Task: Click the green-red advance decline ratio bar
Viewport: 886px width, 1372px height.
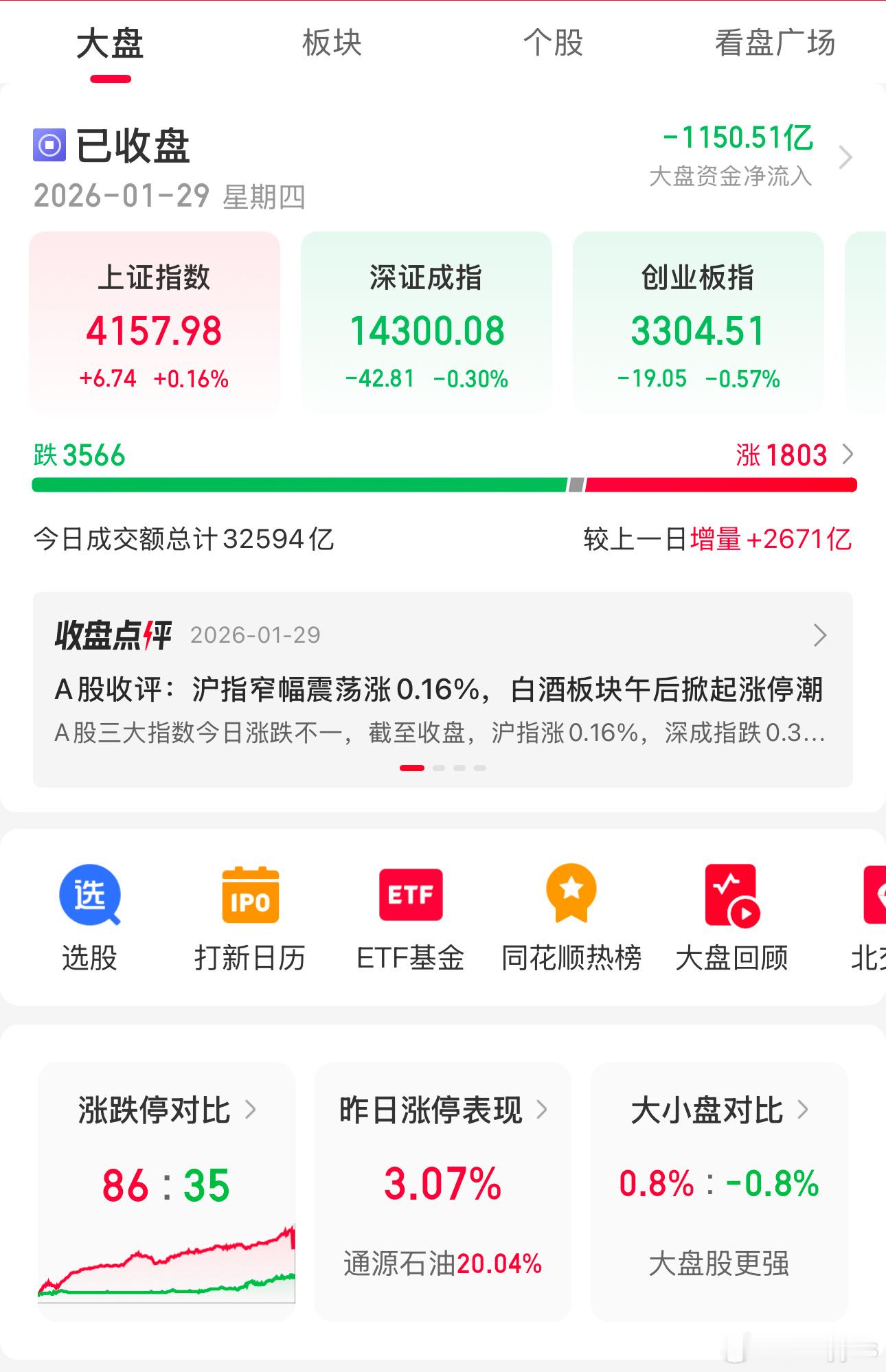Action: tap(443, 485)
